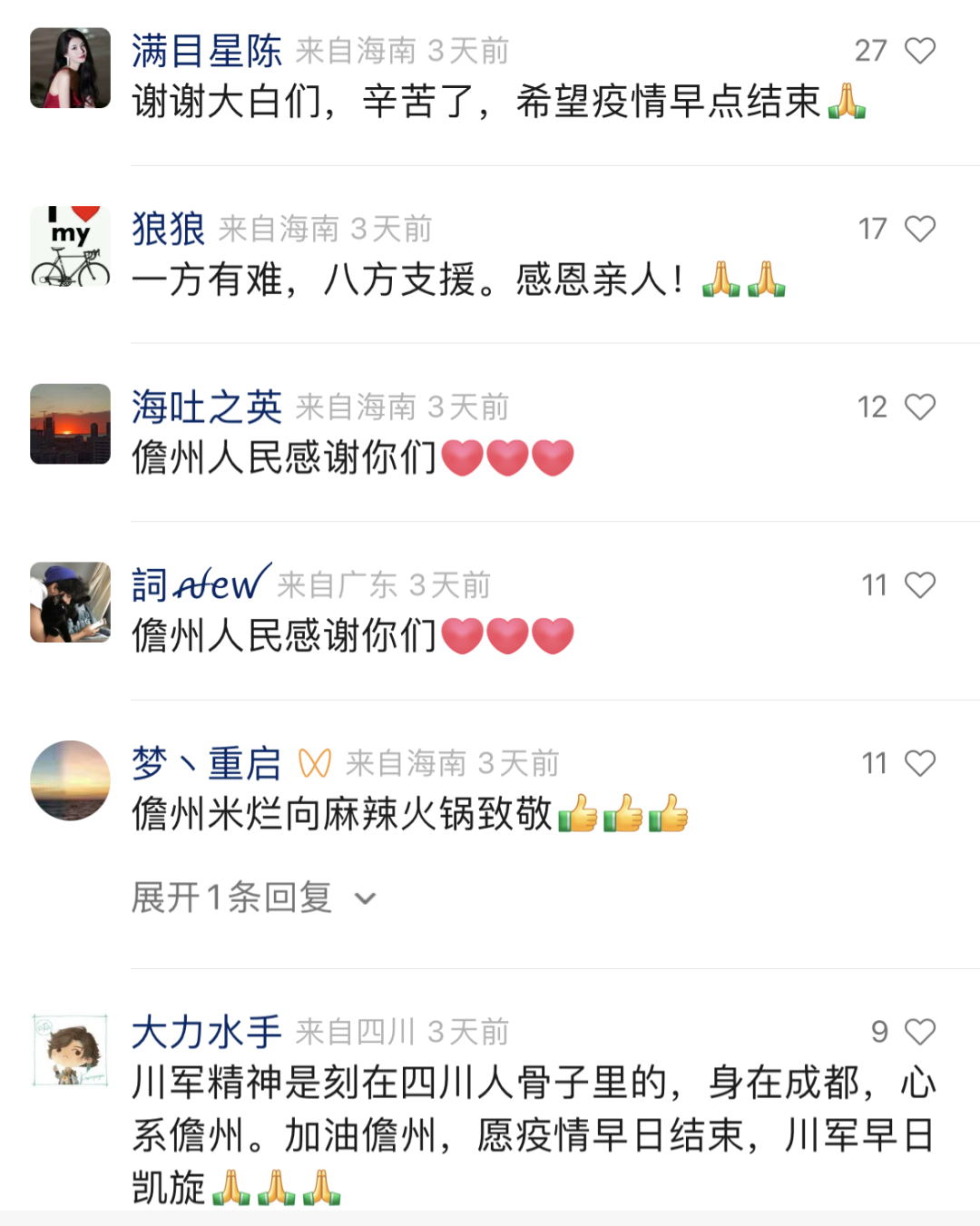980x1226 pixels.
Task: Open profile photo of 詞 new
Action: coord(70,603)
